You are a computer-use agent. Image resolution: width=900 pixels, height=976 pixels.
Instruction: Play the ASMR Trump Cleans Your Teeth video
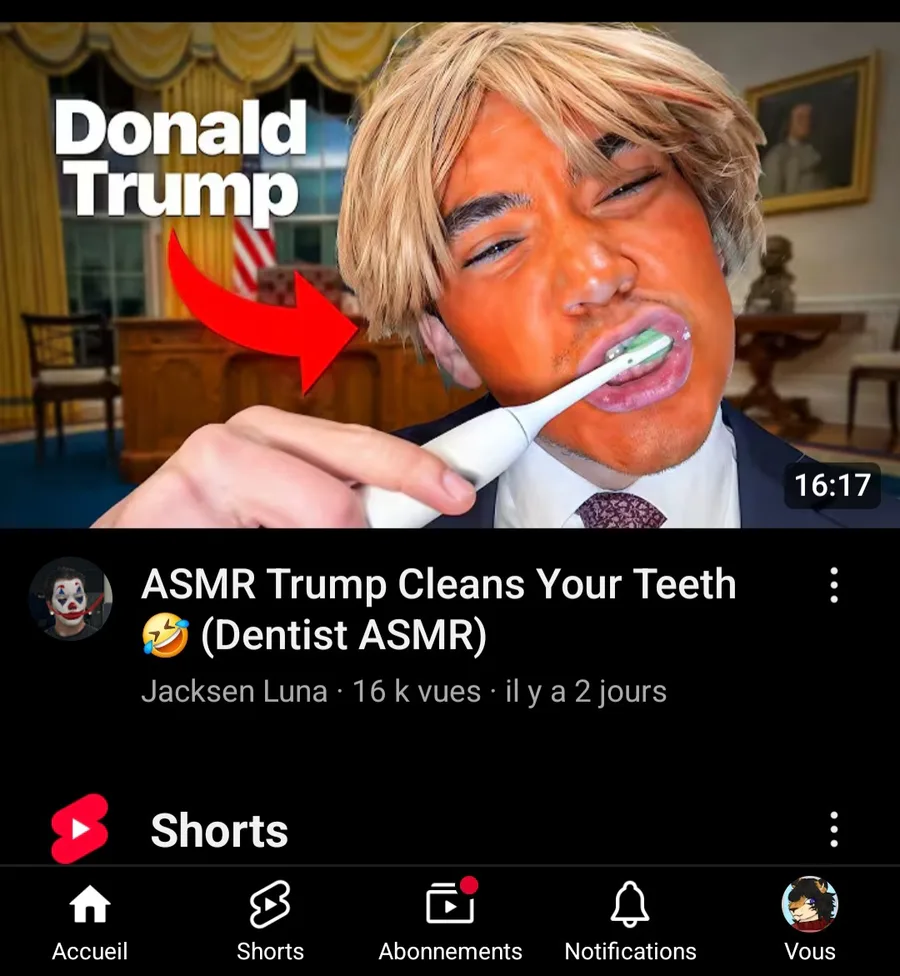(x=450, y=275)
